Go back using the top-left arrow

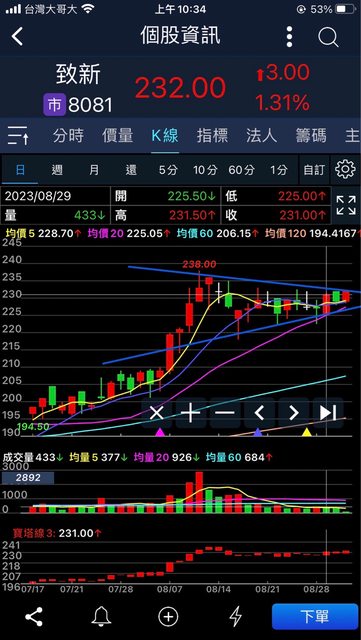click(x=17, y=37)
